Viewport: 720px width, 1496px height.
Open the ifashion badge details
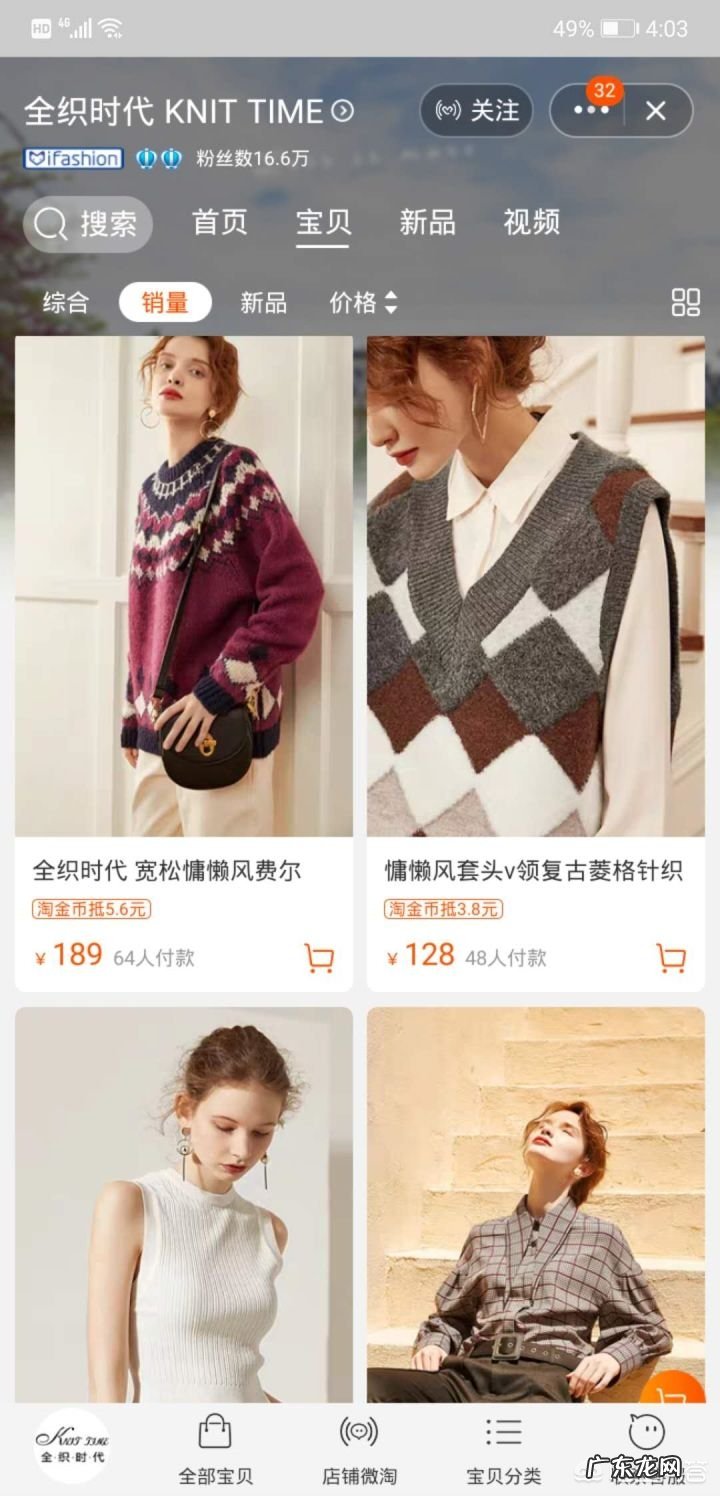pos(71,158)
